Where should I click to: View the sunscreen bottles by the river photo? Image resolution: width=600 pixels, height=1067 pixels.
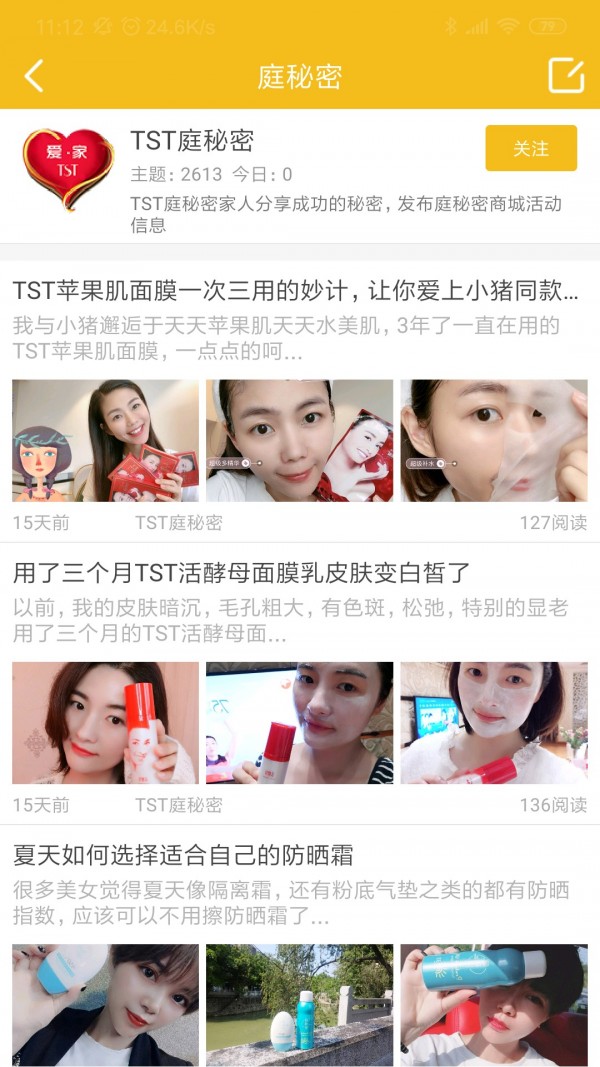(x=300, y=1004)
